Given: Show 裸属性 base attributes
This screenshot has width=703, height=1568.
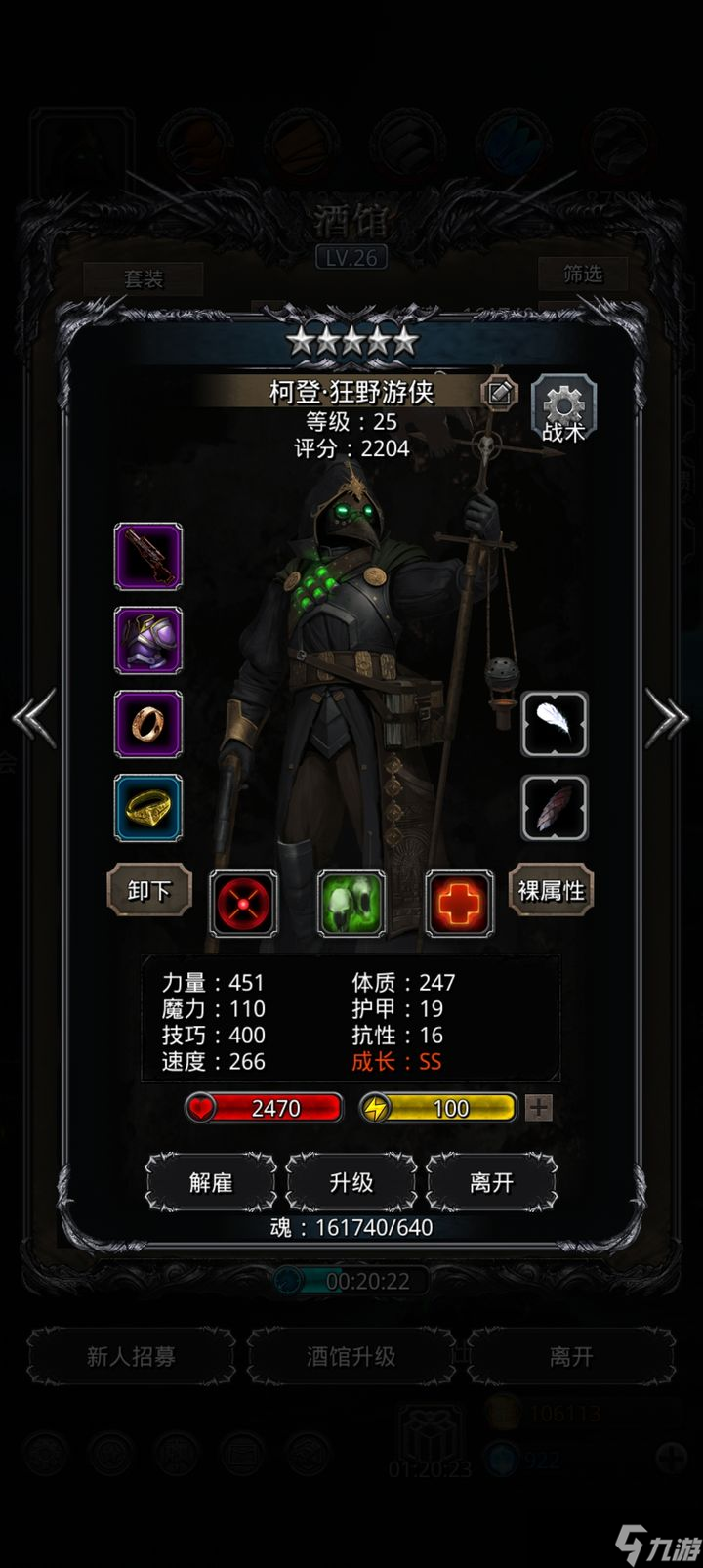Looking at the screenshot, I should [551, 890].
